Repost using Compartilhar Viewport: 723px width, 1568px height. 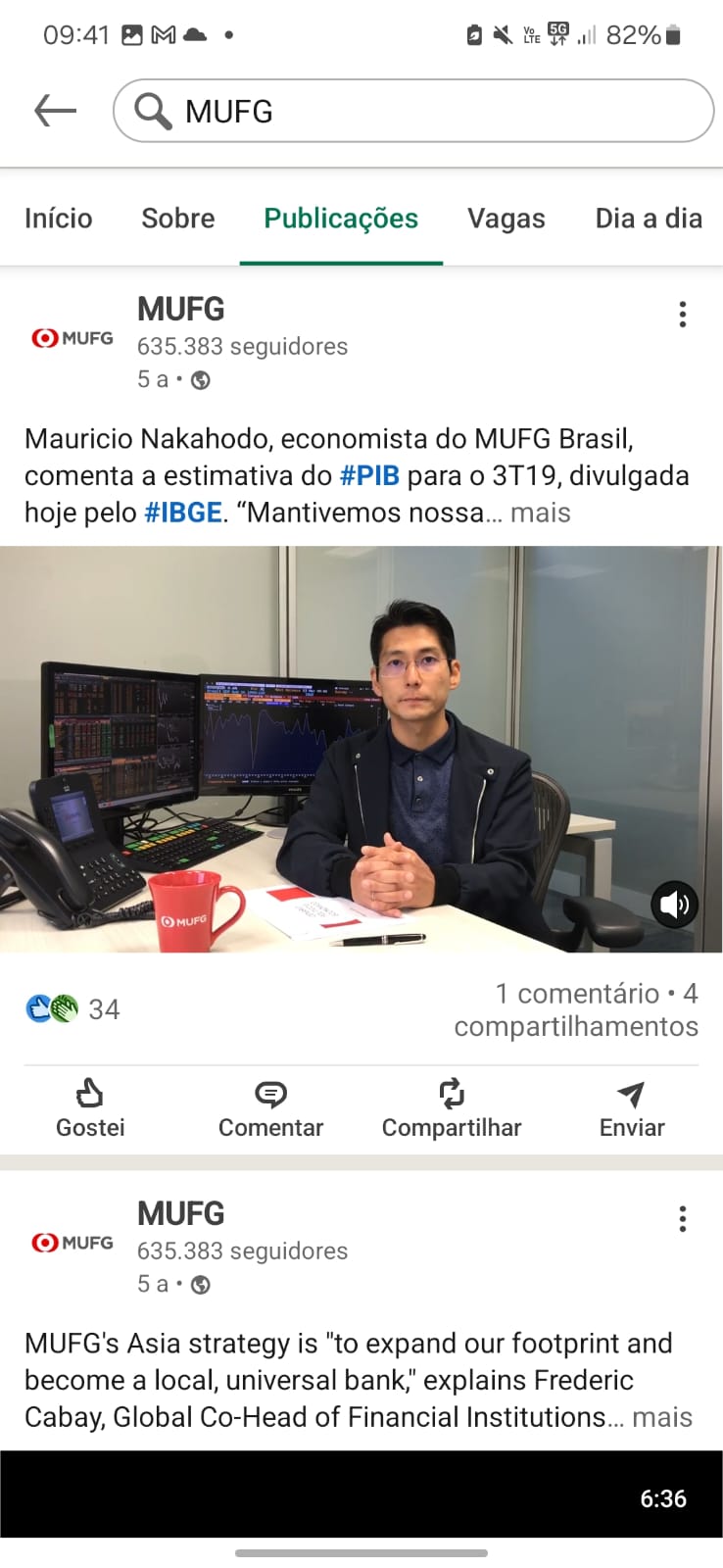click(451, 1108)
